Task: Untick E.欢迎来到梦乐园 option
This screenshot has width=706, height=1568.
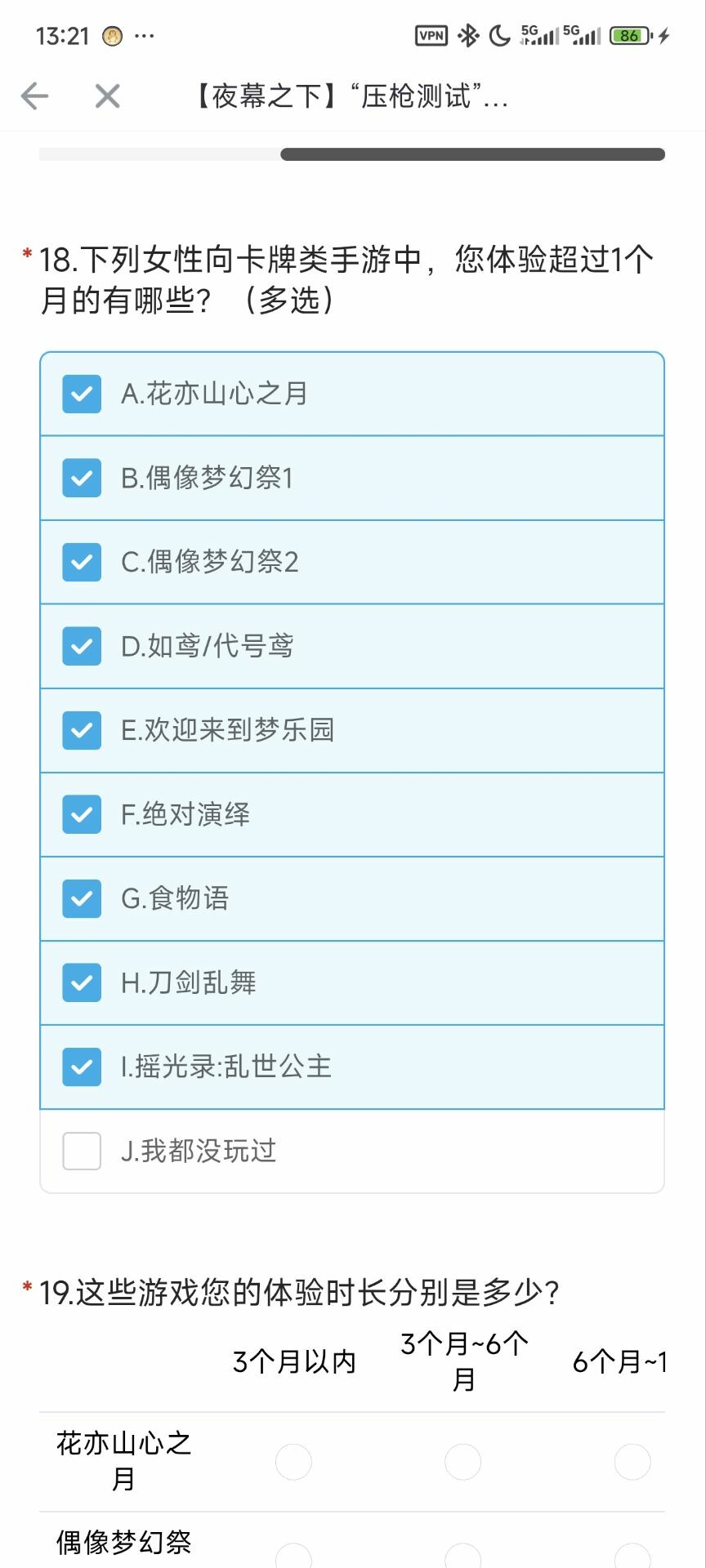Action: click(82, 731)
